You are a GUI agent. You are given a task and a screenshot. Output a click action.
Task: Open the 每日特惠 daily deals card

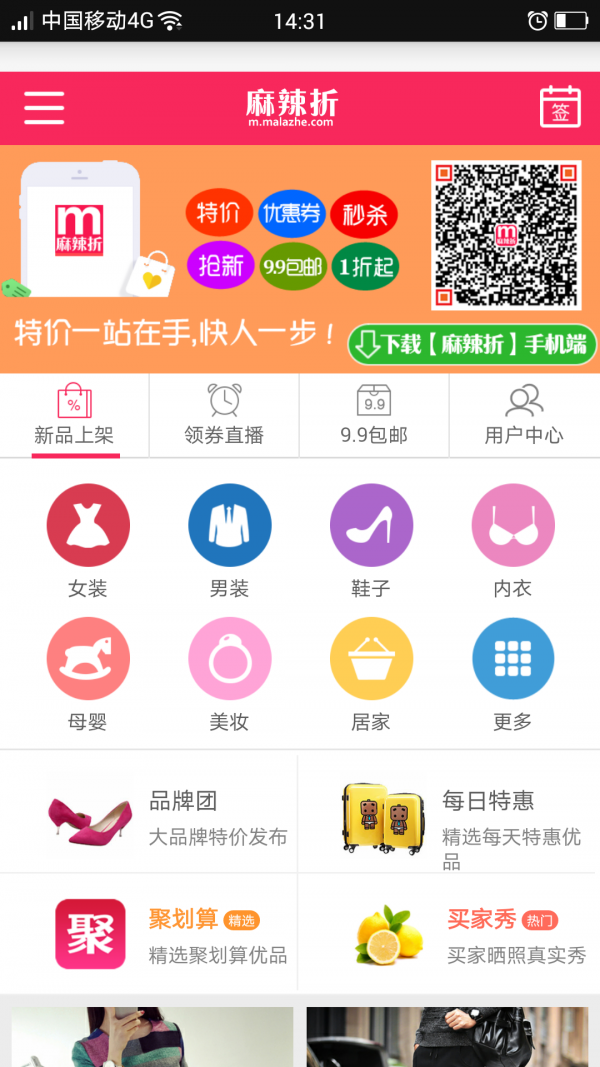point(450,815)
